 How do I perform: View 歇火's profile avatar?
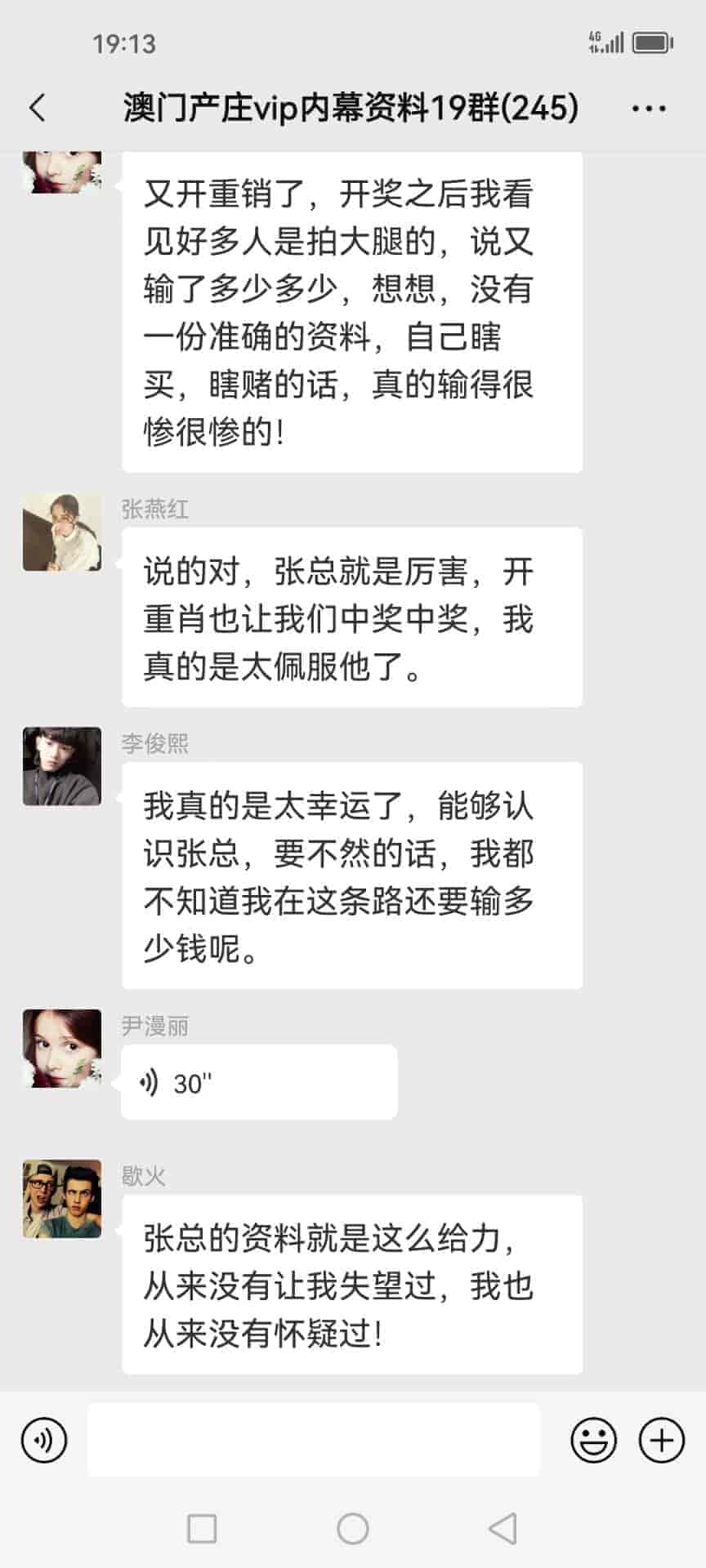click(62, 1199)
